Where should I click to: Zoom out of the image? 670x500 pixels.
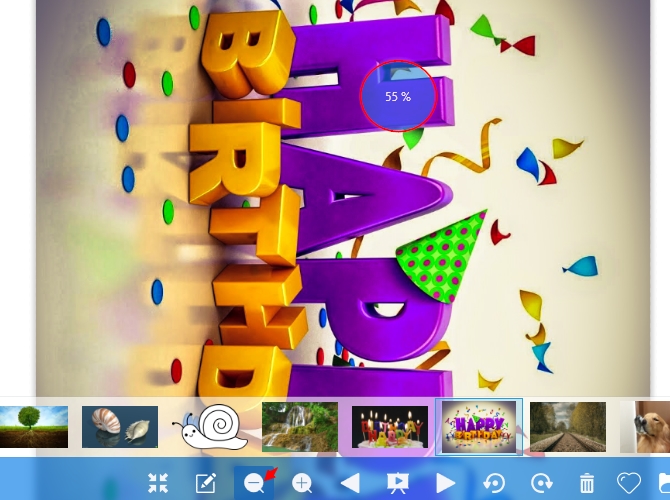click(x=254, y=484)
